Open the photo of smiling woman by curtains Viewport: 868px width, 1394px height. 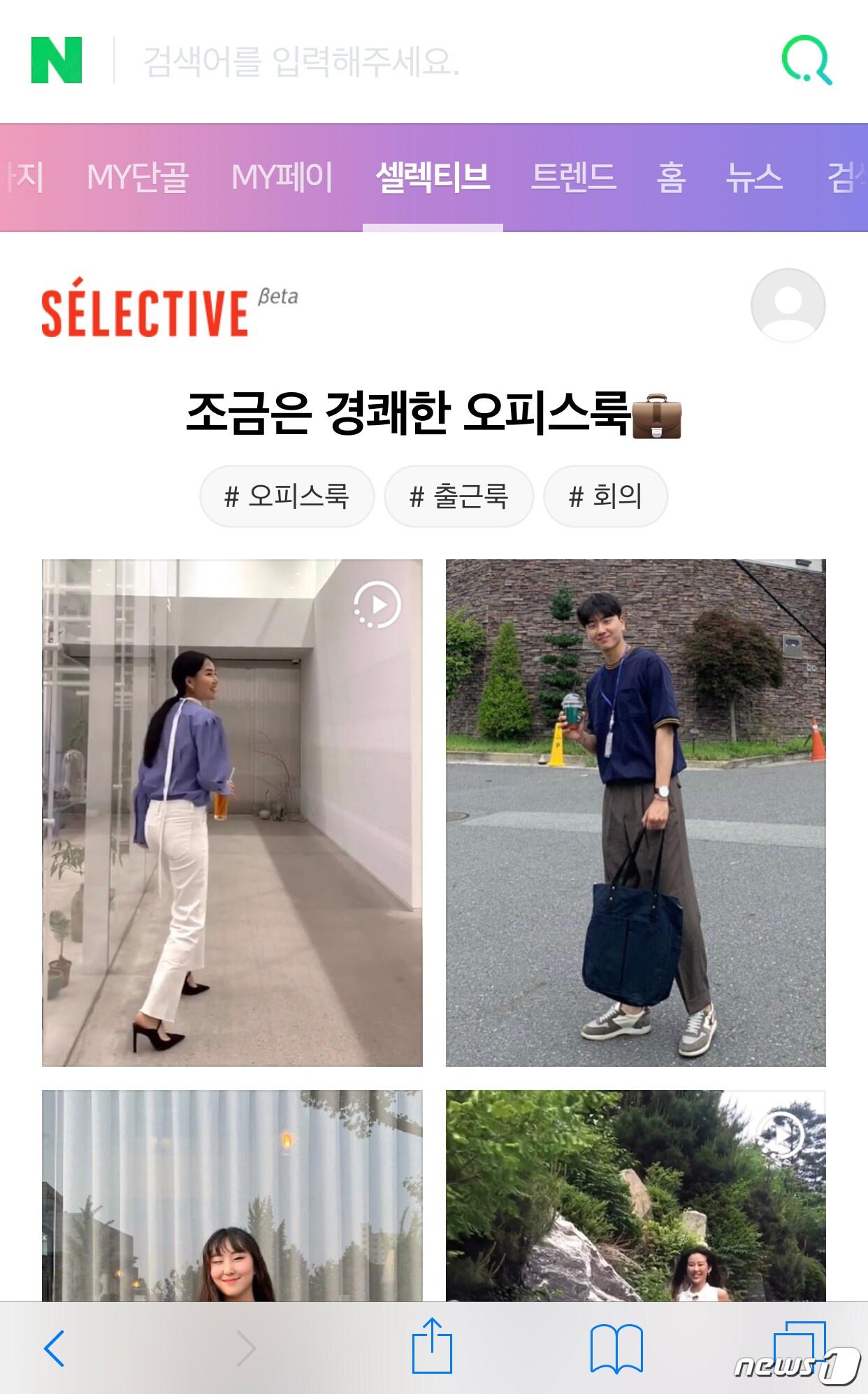point(232,1195)
